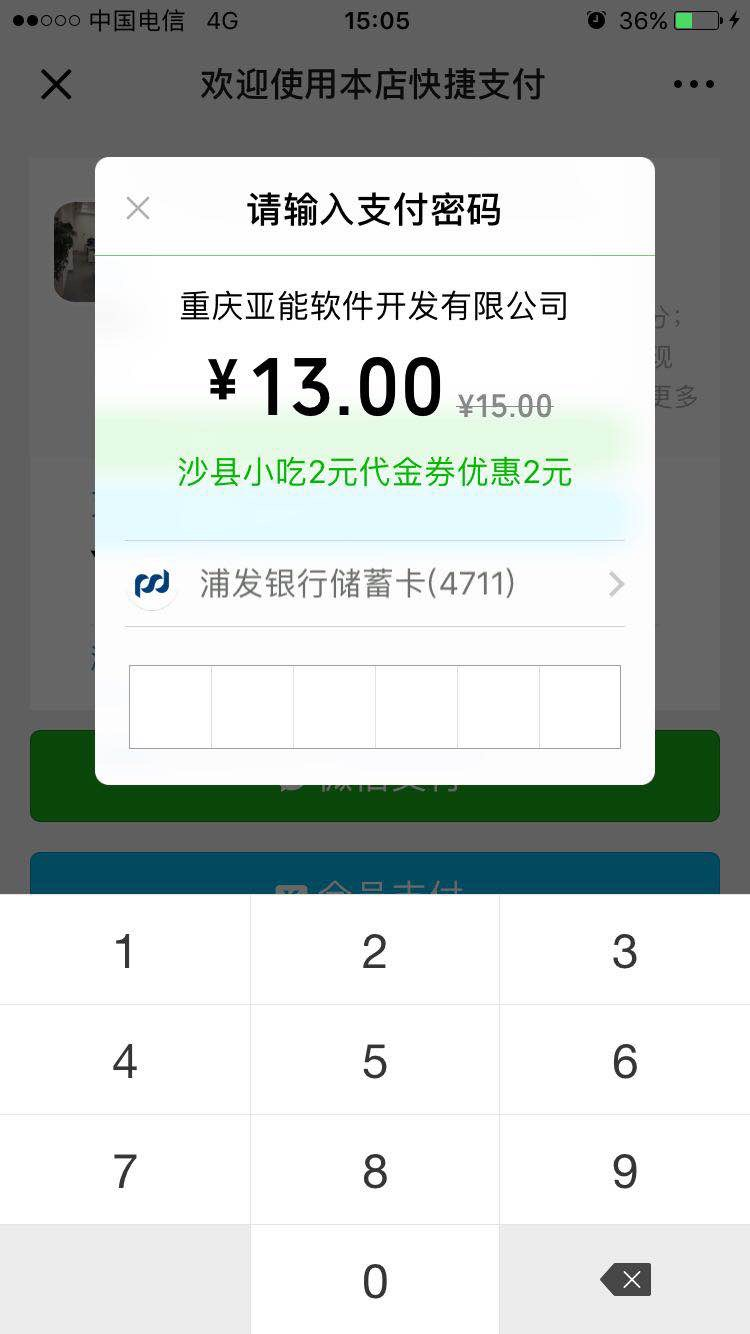Close the quick pay webpage

[56, 84]
